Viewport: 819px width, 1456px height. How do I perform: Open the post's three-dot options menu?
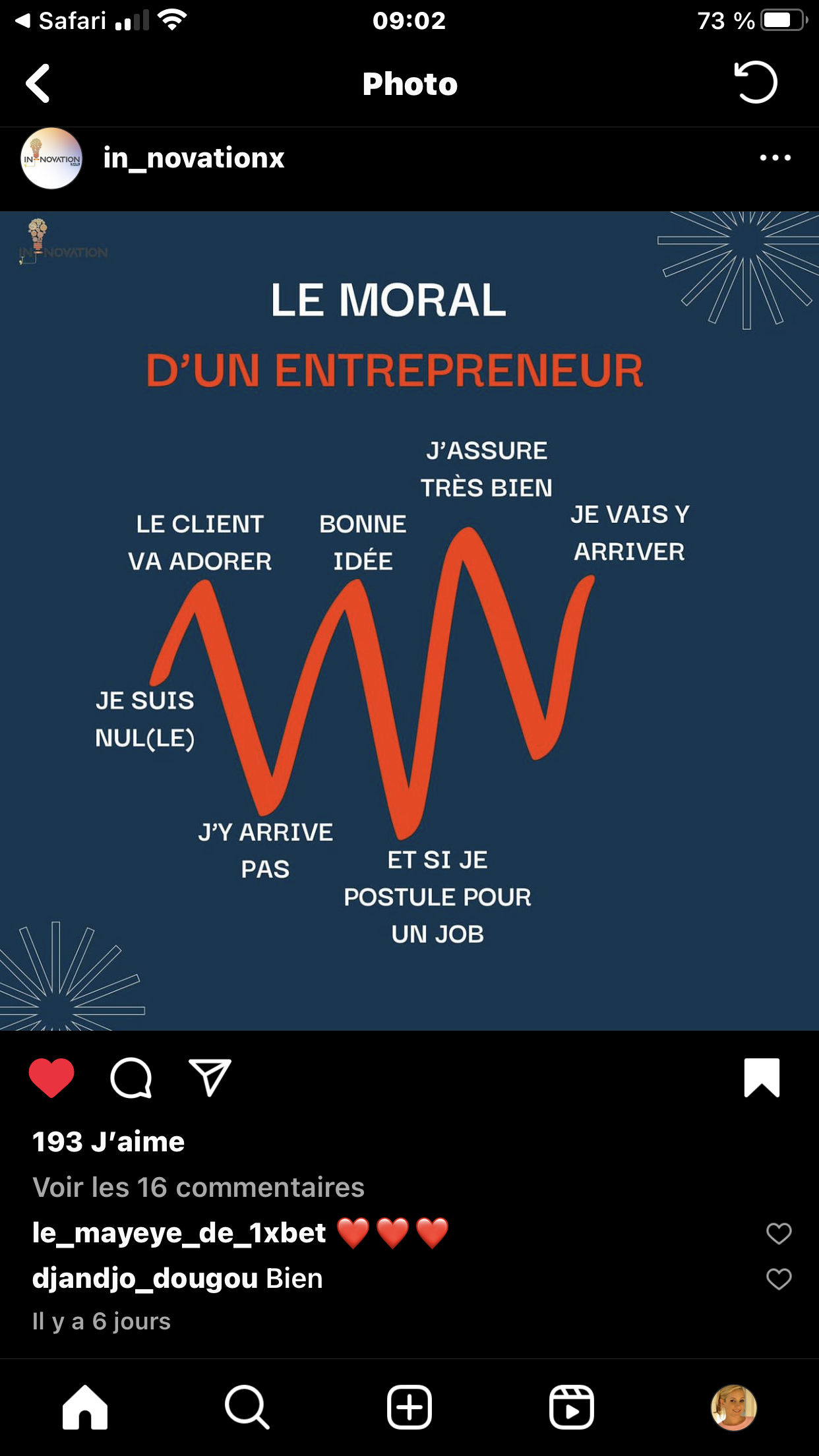tap(775, 158)
